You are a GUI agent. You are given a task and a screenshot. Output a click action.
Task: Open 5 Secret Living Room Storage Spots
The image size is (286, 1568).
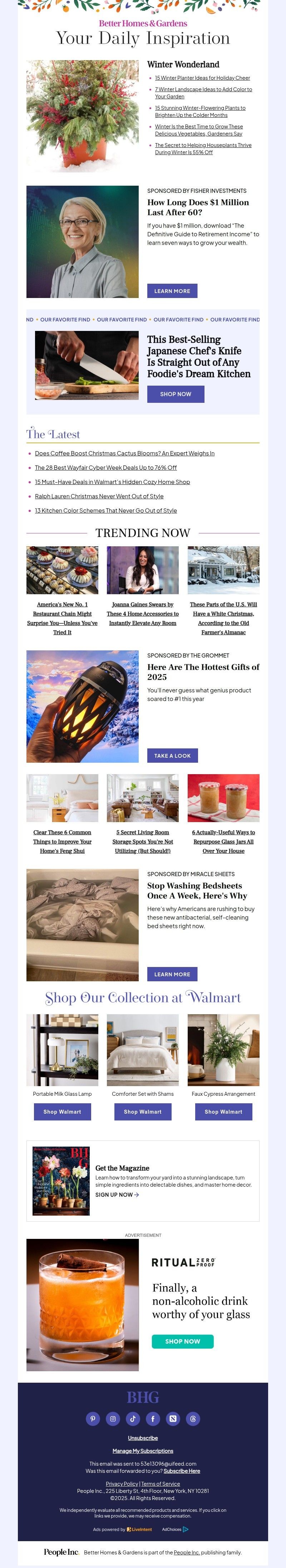pyautogui.click(x=142, y=841)
